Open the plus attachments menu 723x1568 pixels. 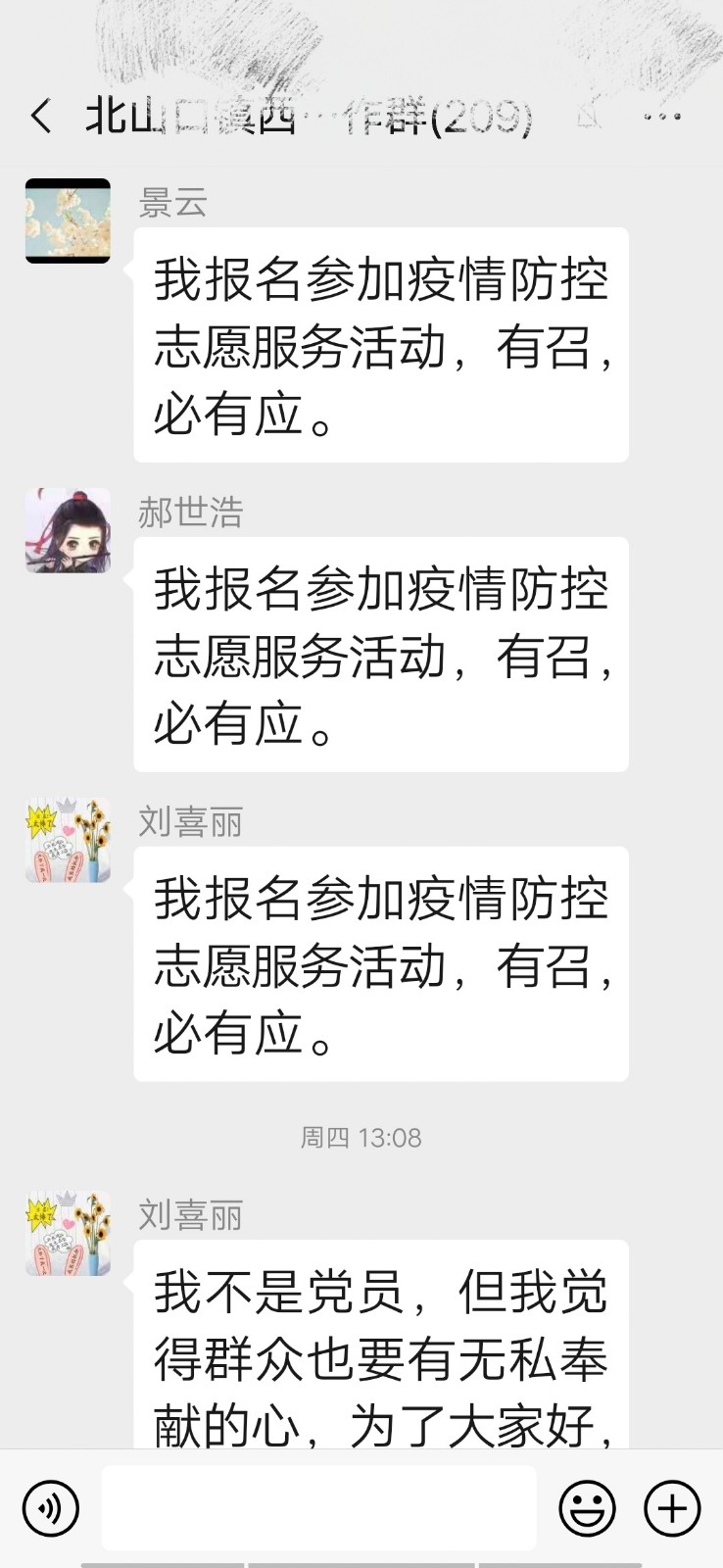point(672,1507)
